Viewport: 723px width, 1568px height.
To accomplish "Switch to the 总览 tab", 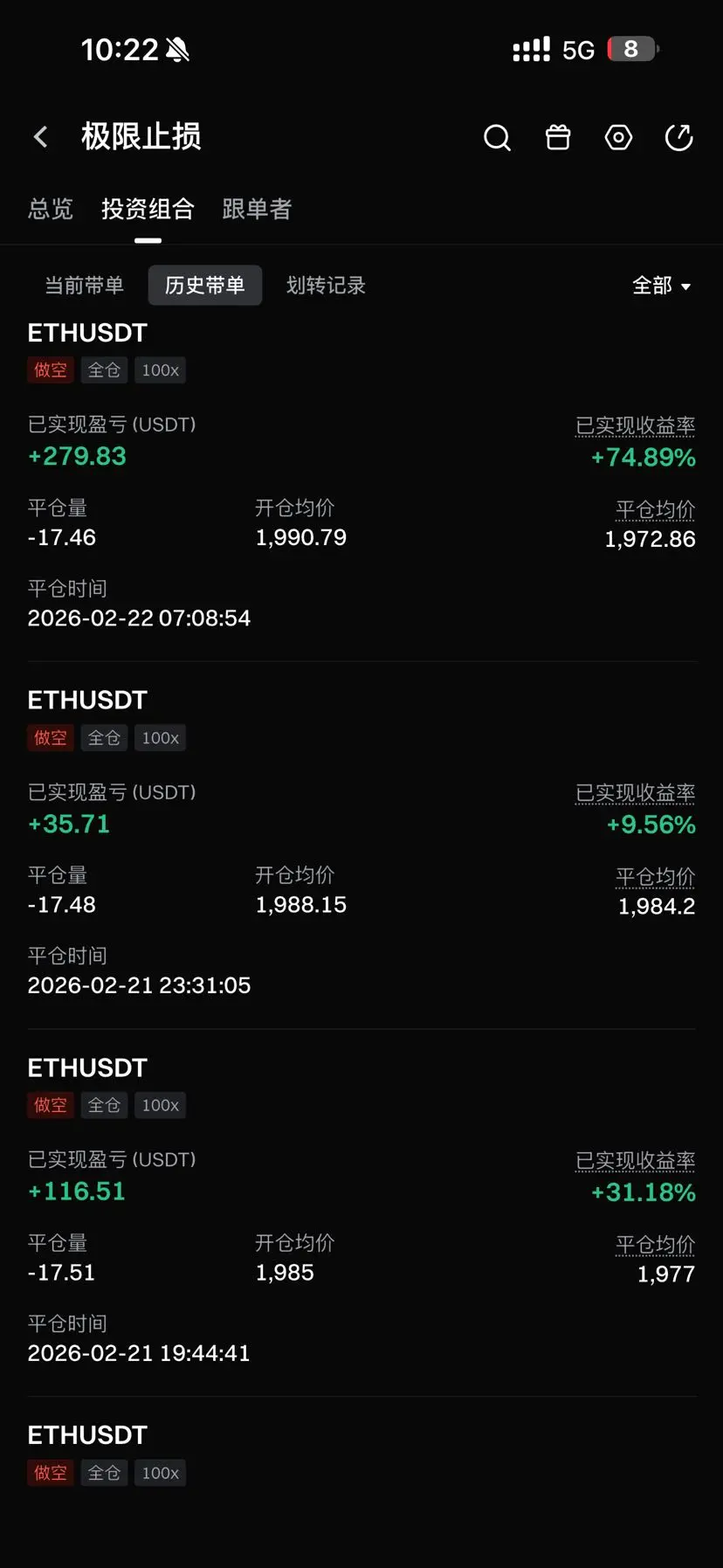I will point(51,210).
